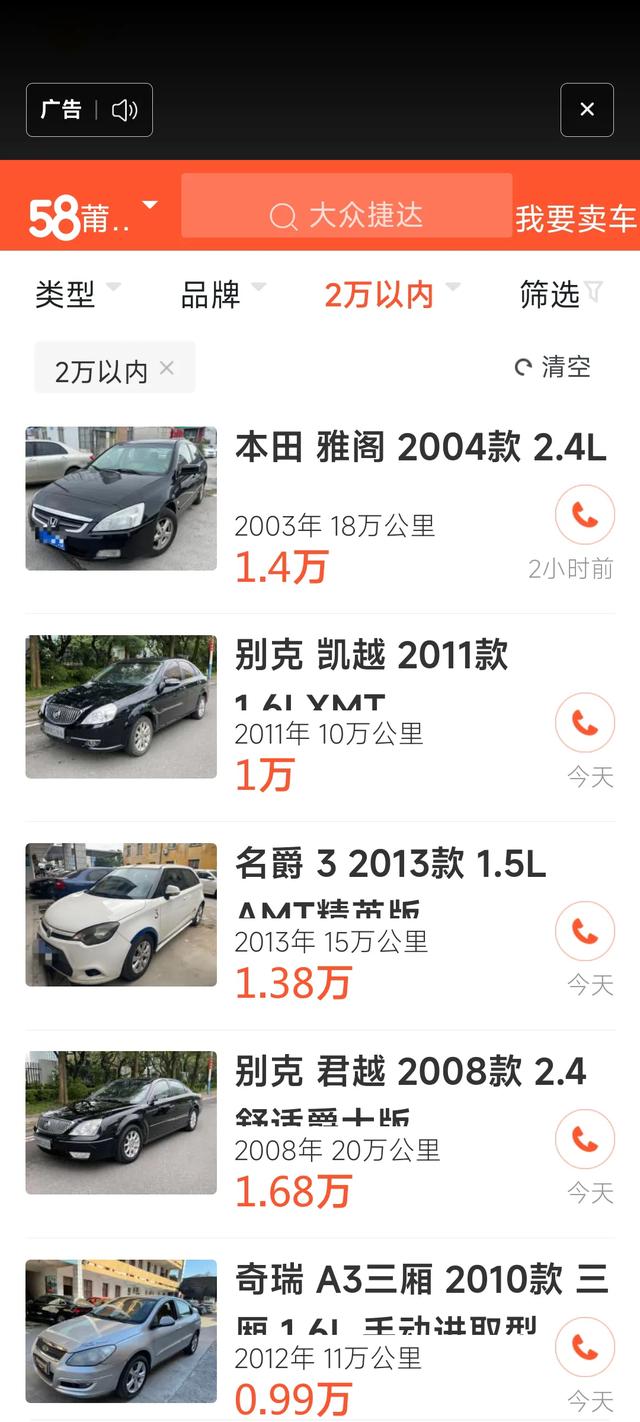Remove the 2万以内 filter chip
The width and height of the screenshot is (640, 1422).
tap(166, 368)
